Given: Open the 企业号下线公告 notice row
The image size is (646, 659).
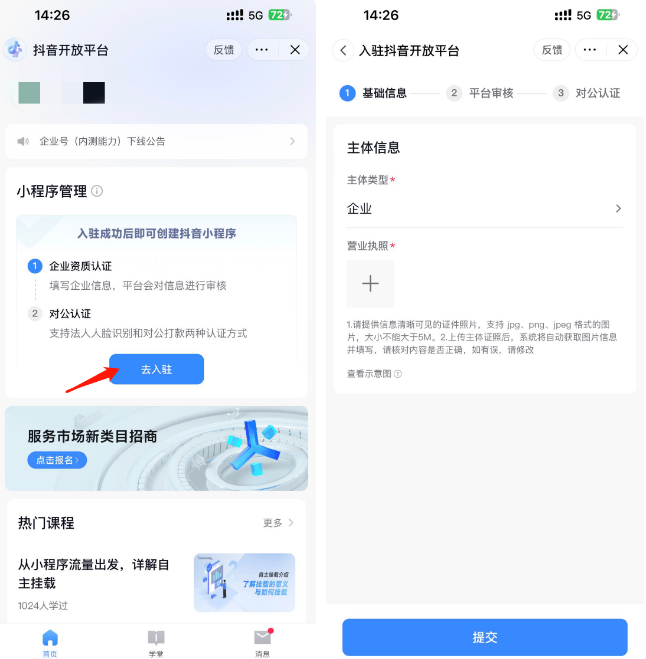Looking at the screenshot, I should click(x=155, y=142).
